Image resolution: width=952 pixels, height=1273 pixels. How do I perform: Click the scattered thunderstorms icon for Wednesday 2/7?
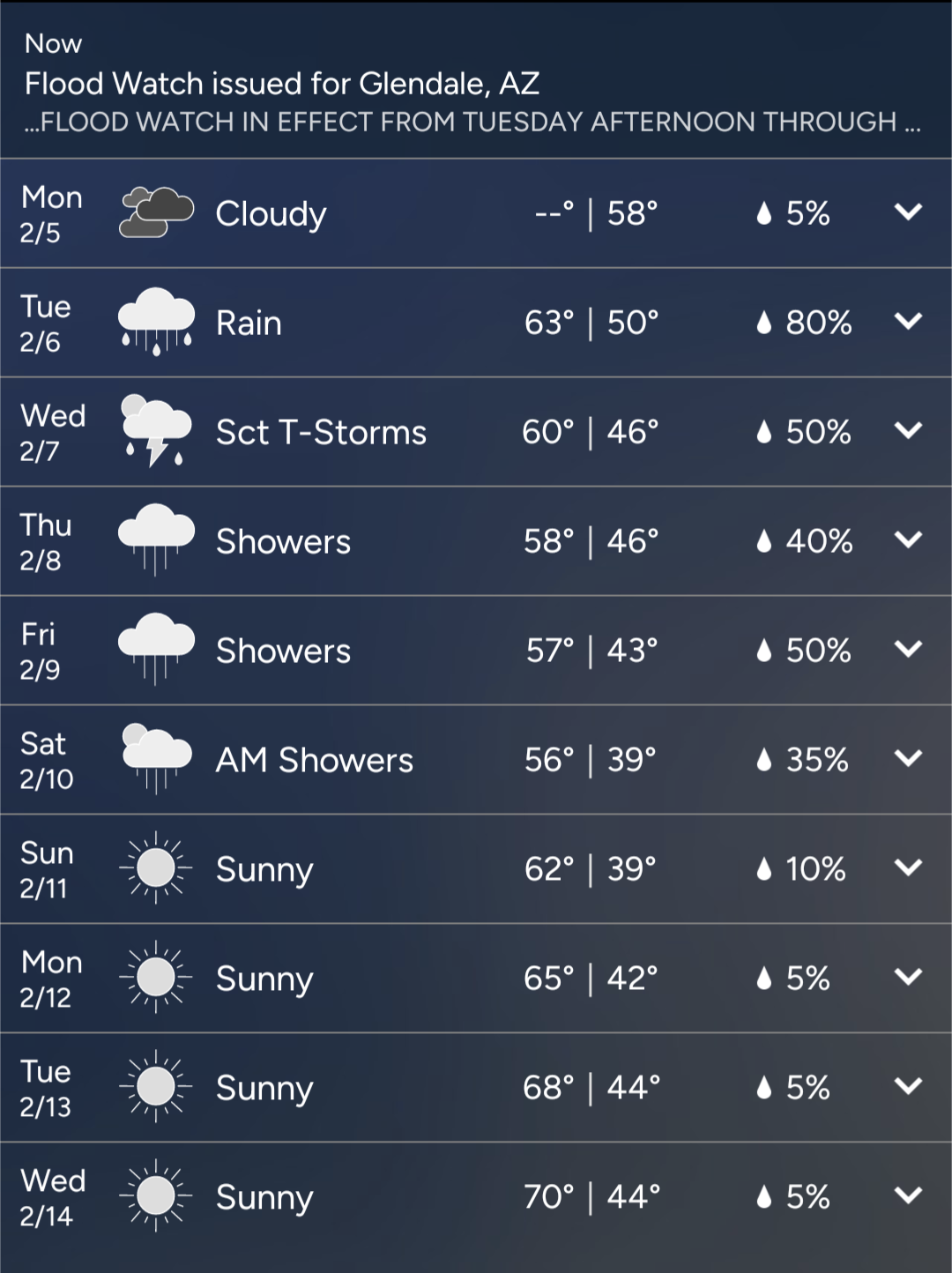pyautogui.click(x=156, y=430)
